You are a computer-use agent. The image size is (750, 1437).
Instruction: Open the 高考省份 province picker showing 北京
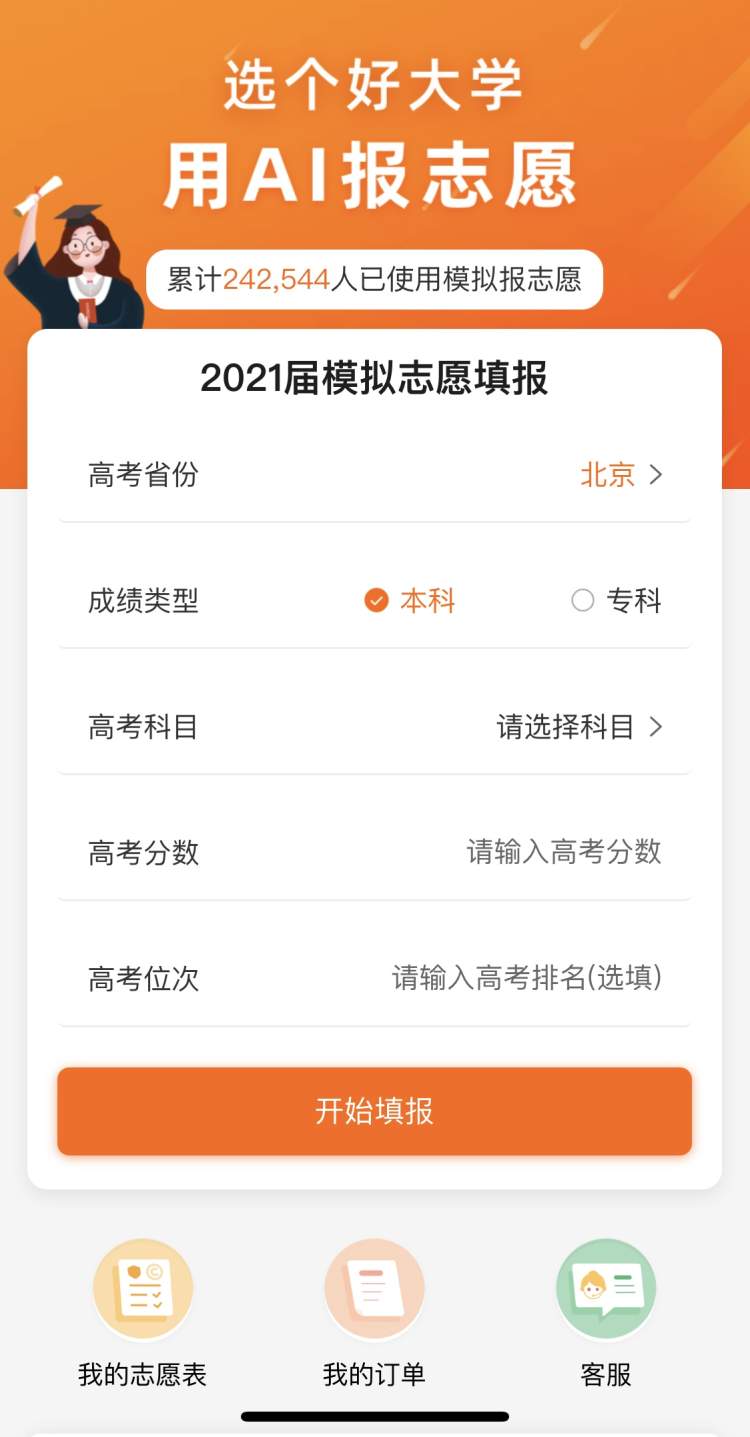[x=620, y=475]
